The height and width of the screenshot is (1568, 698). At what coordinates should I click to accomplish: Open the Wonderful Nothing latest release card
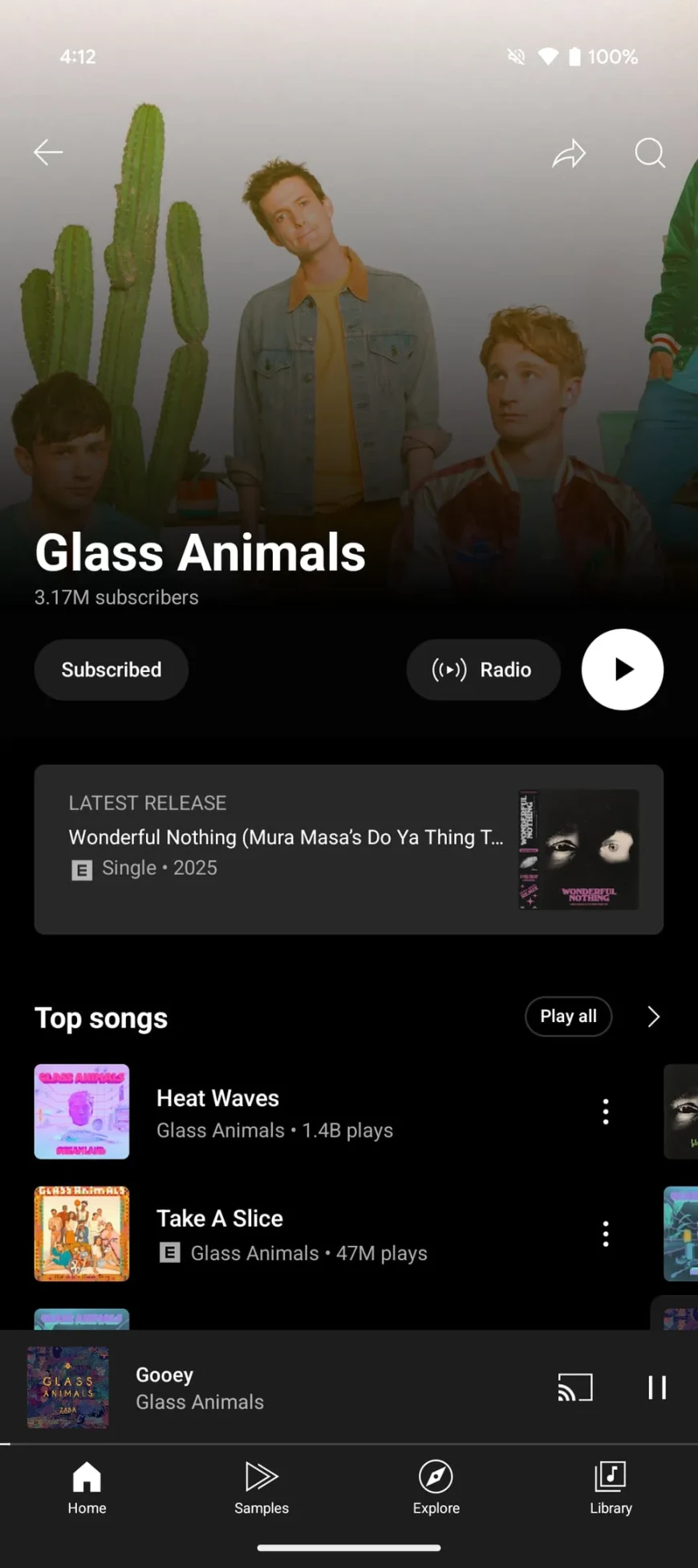348,849
